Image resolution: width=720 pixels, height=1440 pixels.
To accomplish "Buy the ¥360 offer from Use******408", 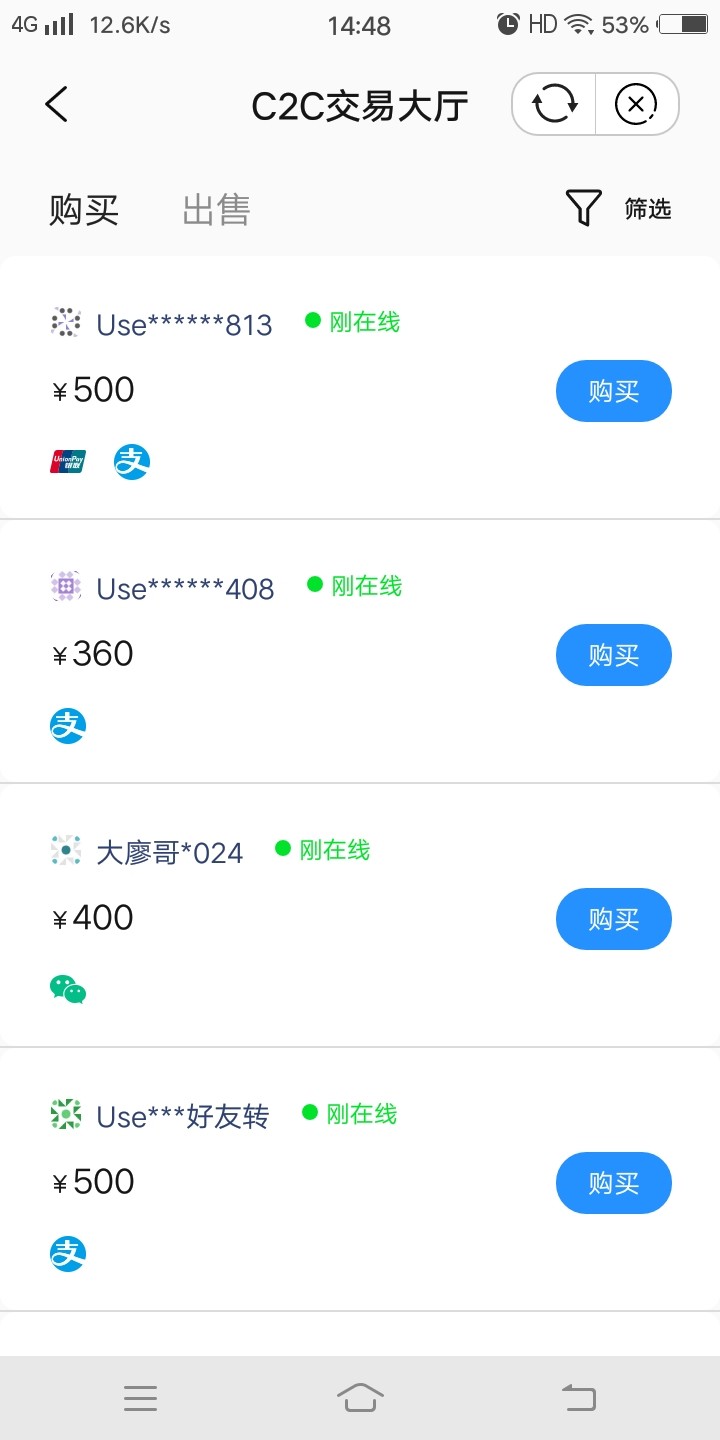I will click(613, 655).
